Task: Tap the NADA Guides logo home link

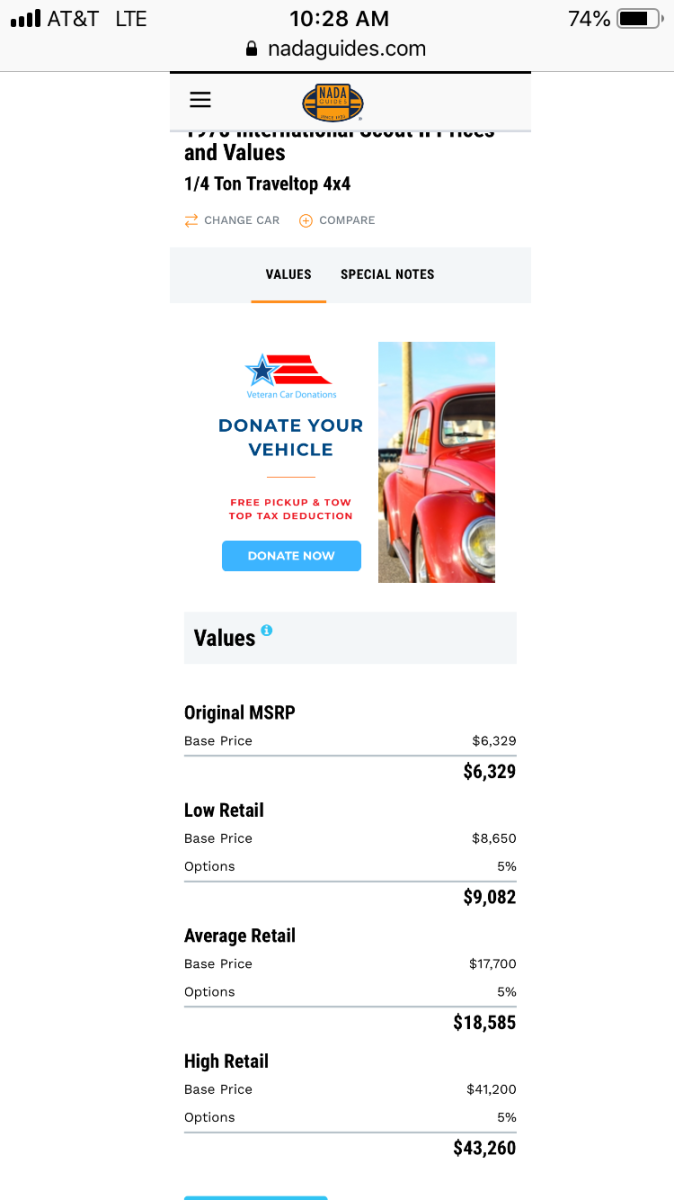Action: coord(333,102)
